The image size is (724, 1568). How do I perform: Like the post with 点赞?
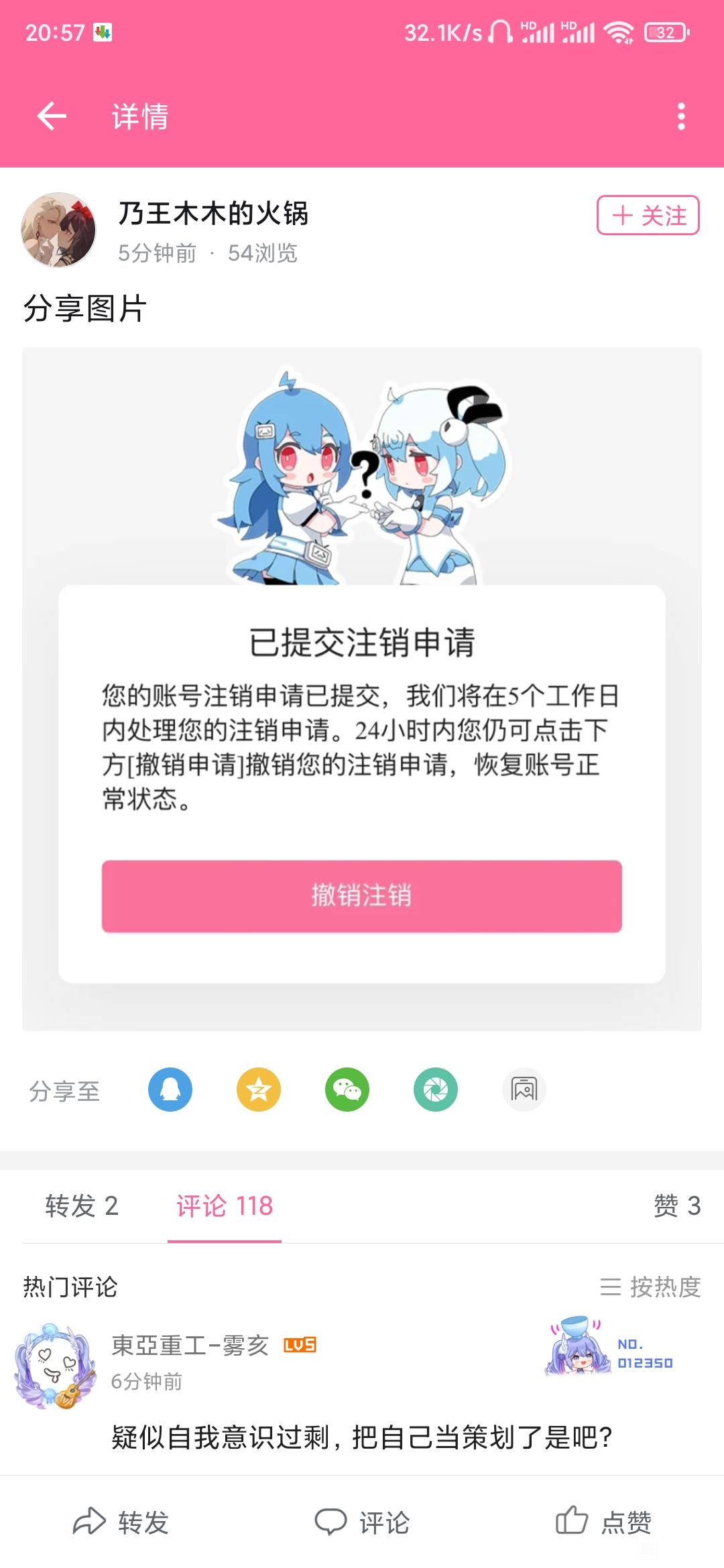coord(603,1522)
